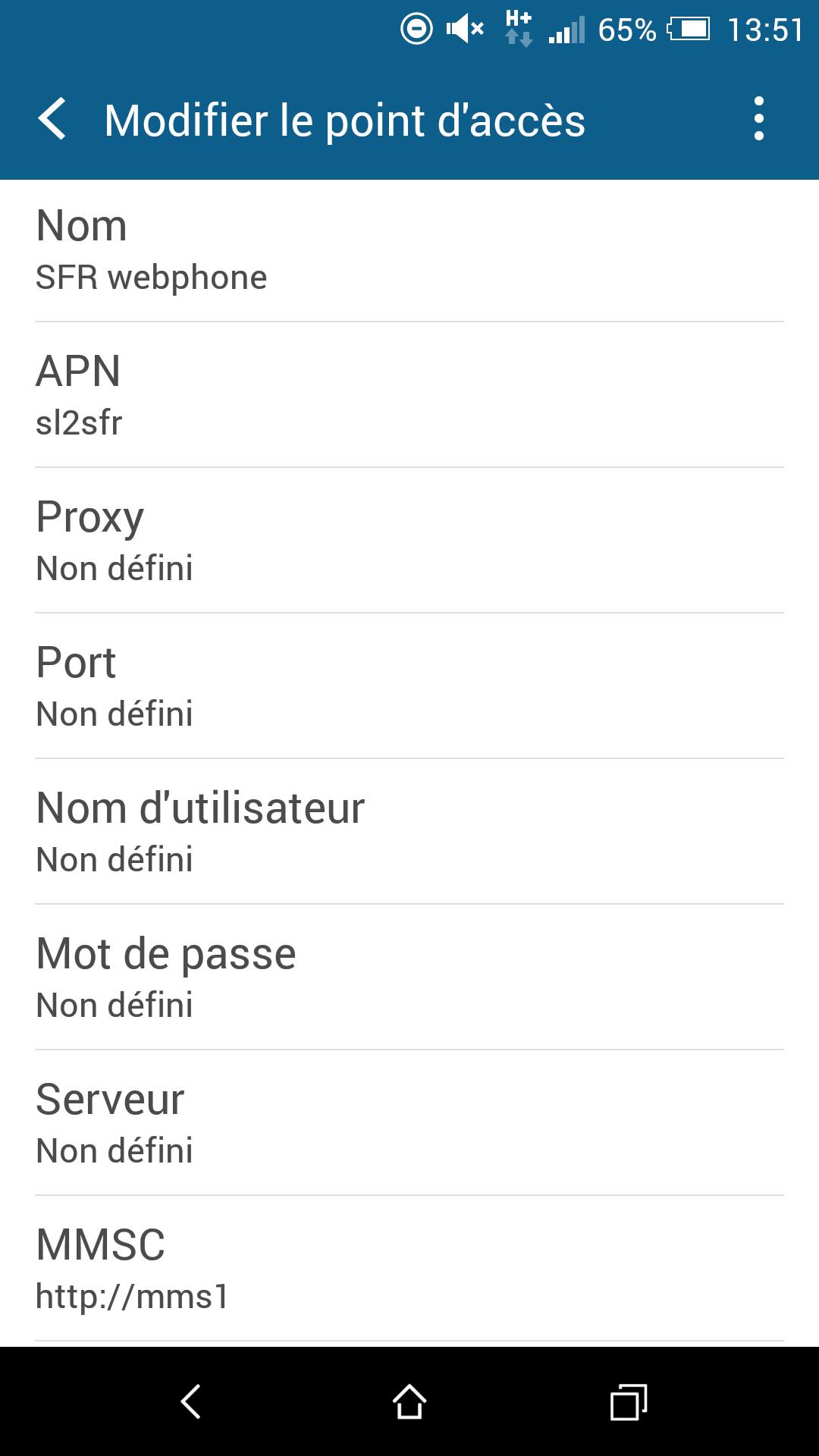Change the APN value sl2sfr
819x1456 pixels.
[409, 396]
